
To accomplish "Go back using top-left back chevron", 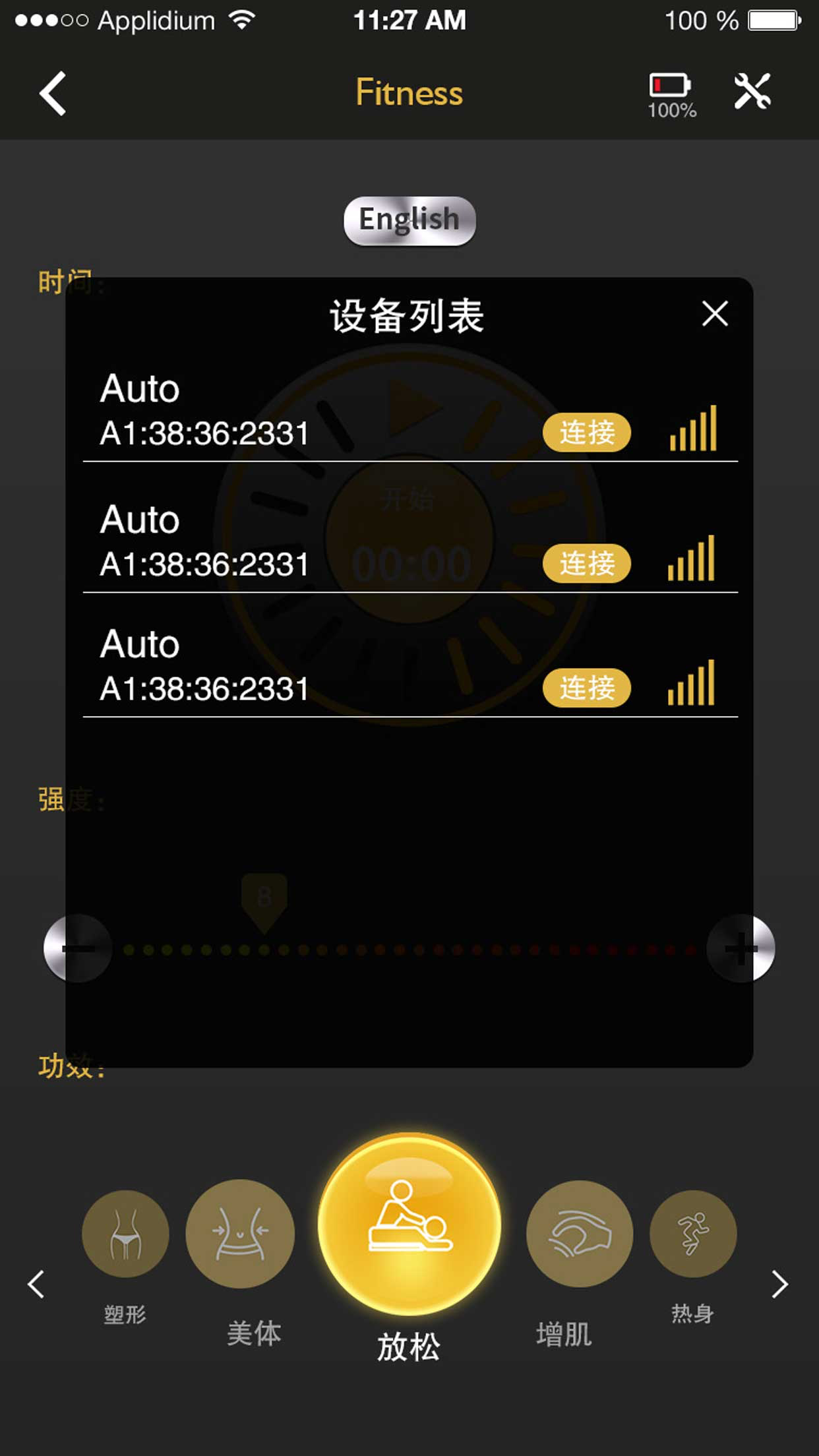I will 51,92.
